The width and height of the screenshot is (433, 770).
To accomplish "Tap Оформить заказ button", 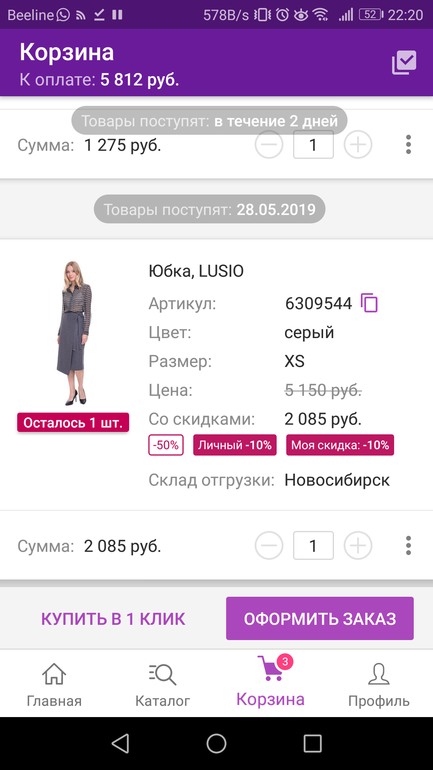I will [320, 618].
